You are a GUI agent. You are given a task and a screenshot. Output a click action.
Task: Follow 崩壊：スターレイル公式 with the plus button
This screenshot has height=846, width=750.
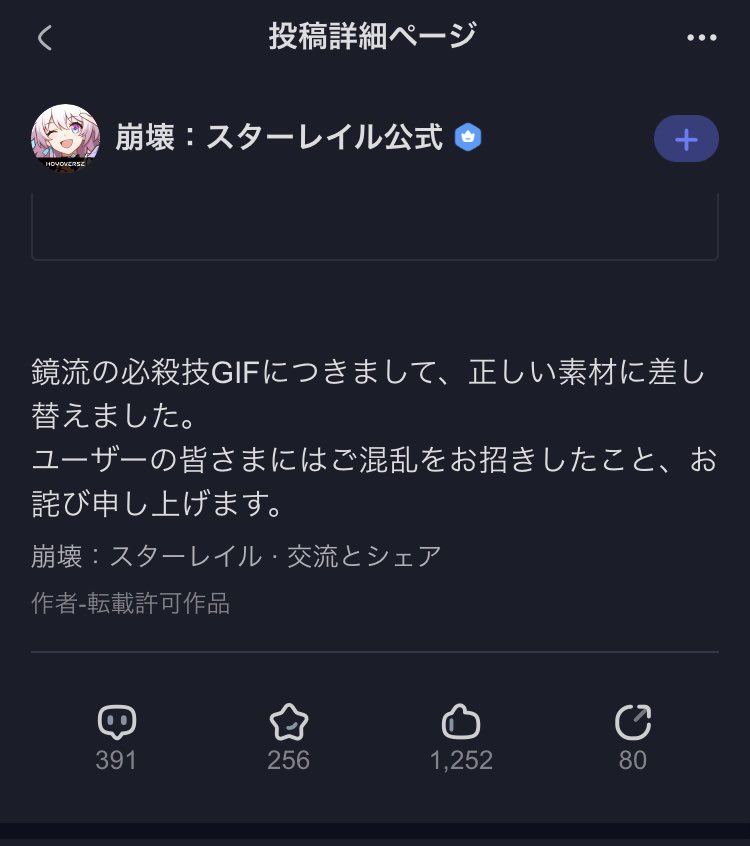686,139
